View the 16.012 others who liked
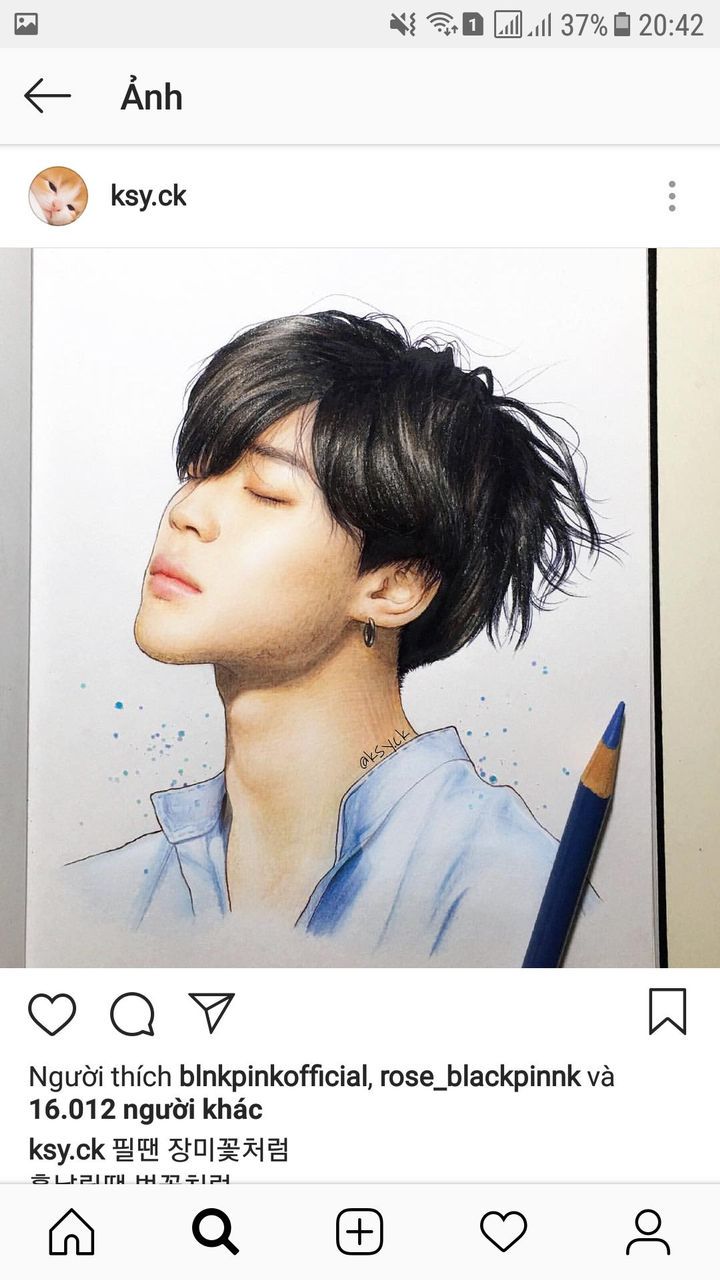This screenshot has width=720, height=1280. click(x=146, y=1109)
